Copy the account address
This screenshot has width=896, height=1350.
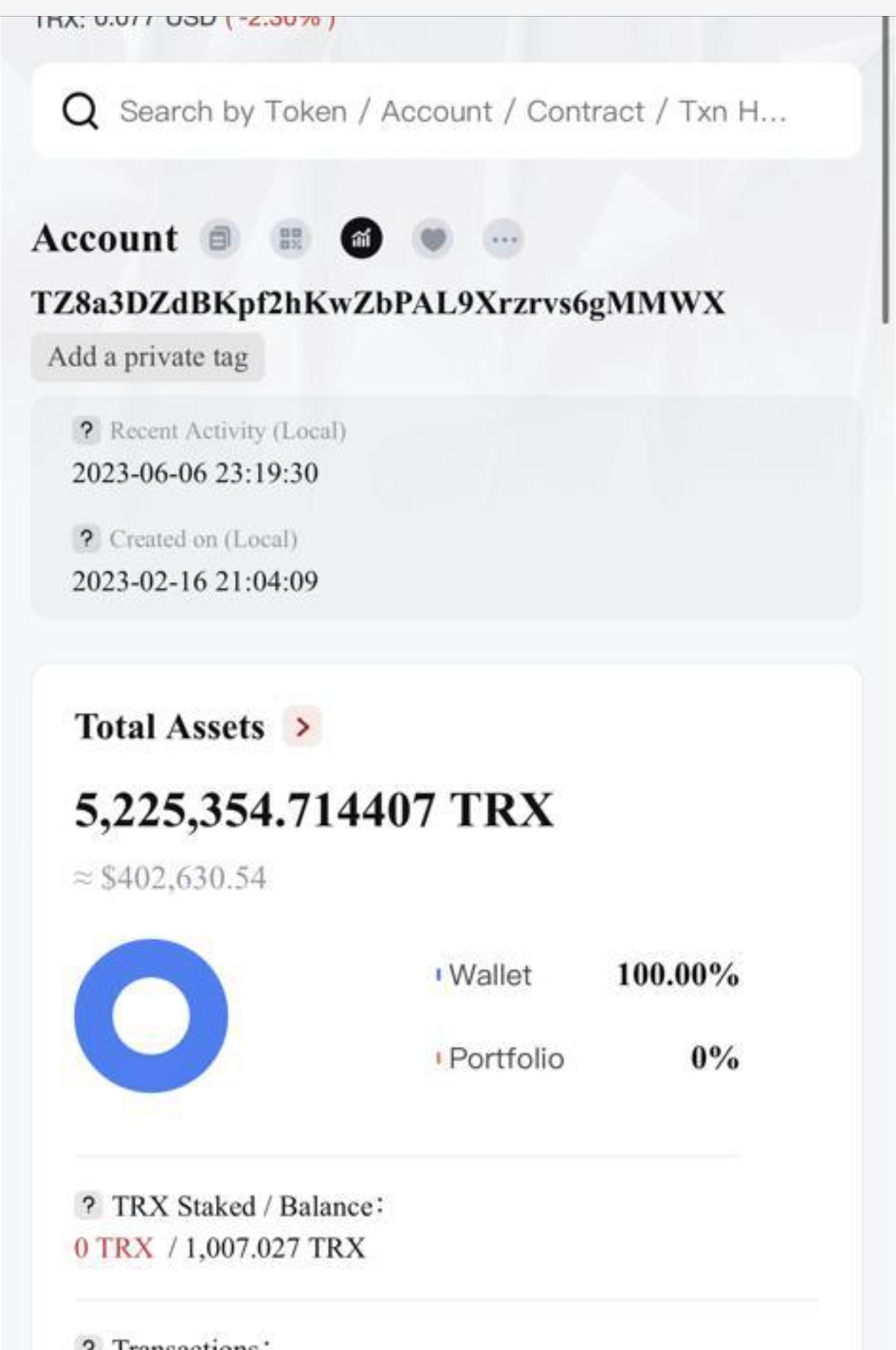[220, 239]
